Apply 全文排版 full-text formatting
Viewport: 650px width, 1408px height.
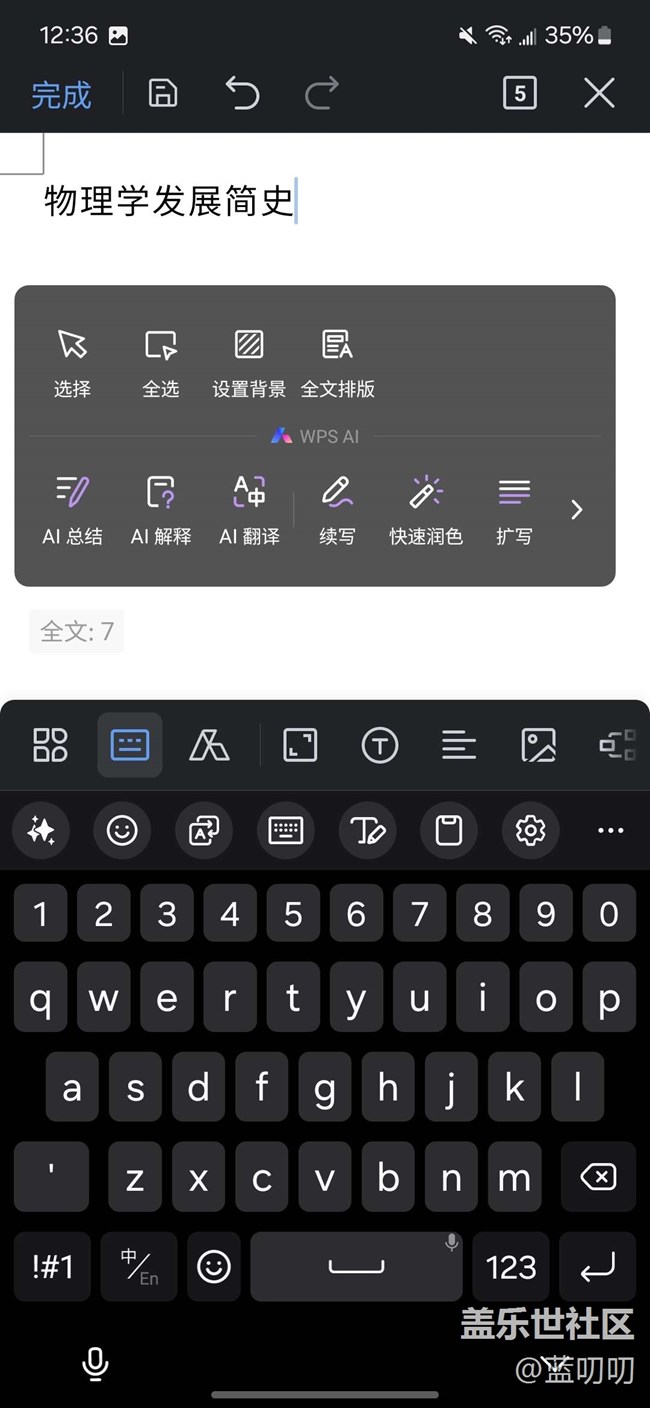coord(338,361)
